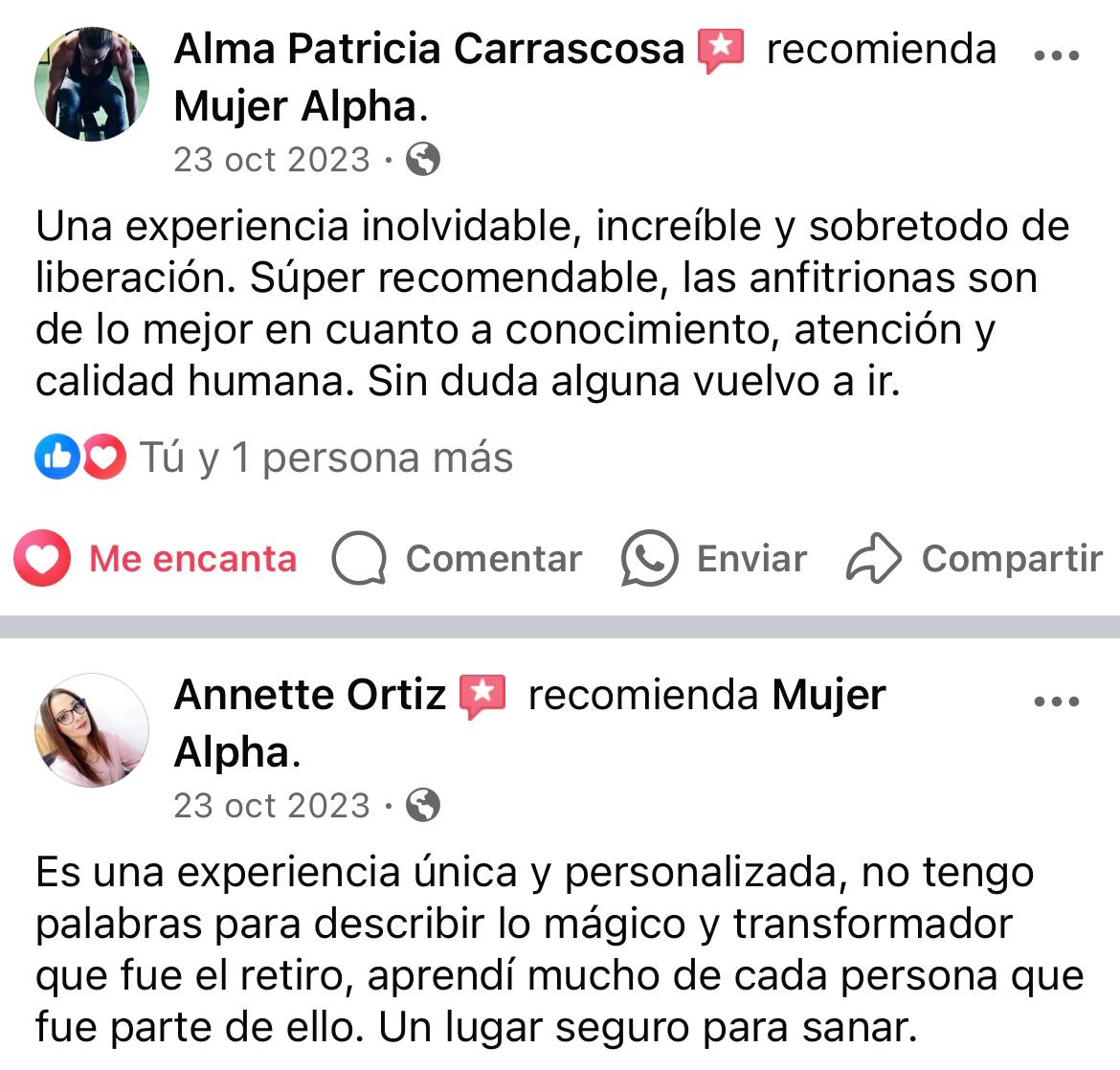Open overflow menu on Alma Patricia's post
Screen dimensions: 1120x1070
click(1057, 56)
